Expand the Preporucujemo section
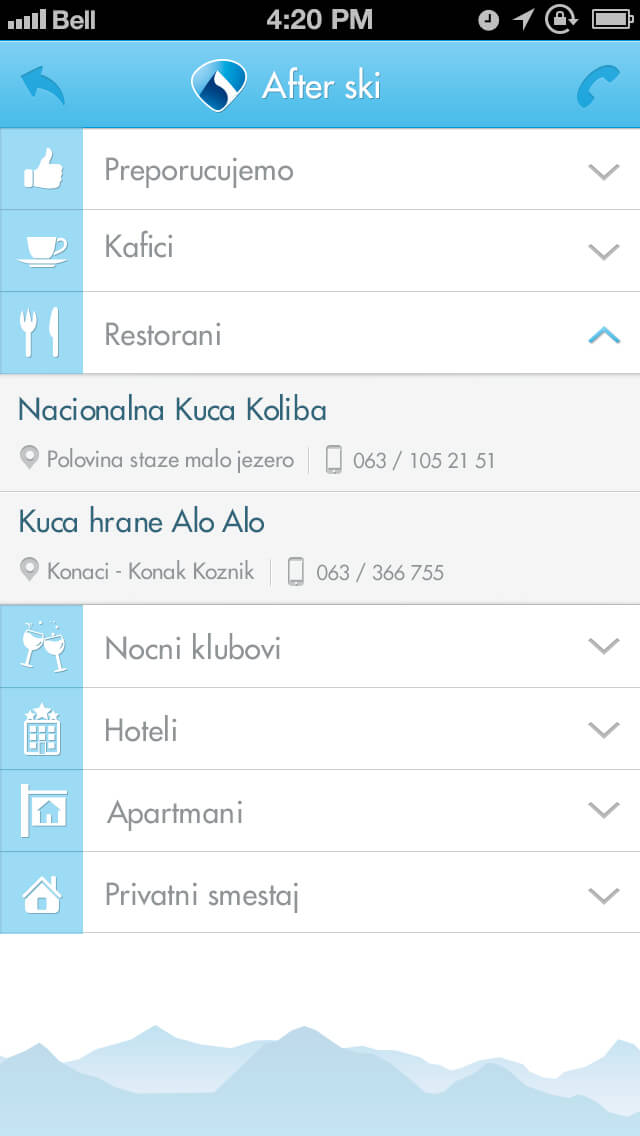 tap(320, 170)
